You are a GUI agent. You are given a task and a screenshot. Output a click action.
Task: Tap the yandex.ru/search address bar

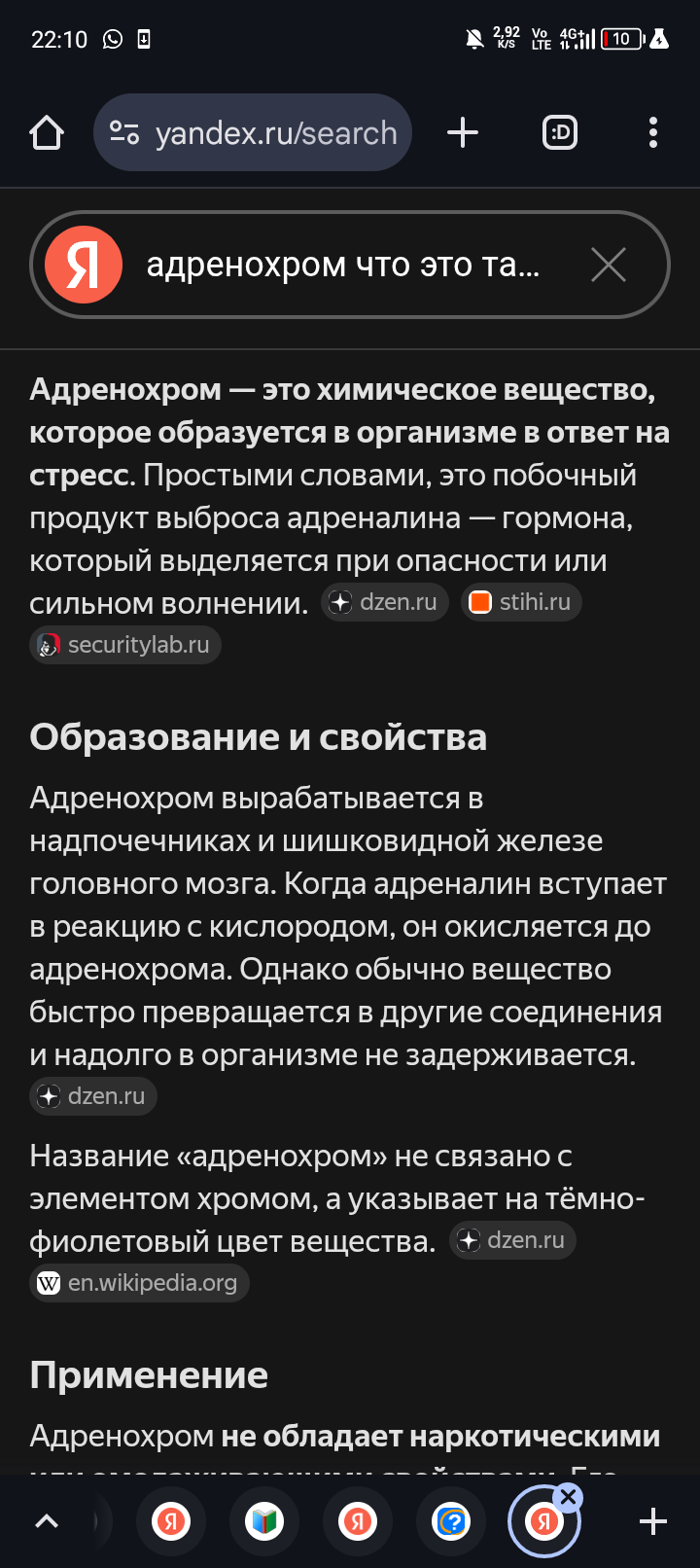(x=253, y=132)
